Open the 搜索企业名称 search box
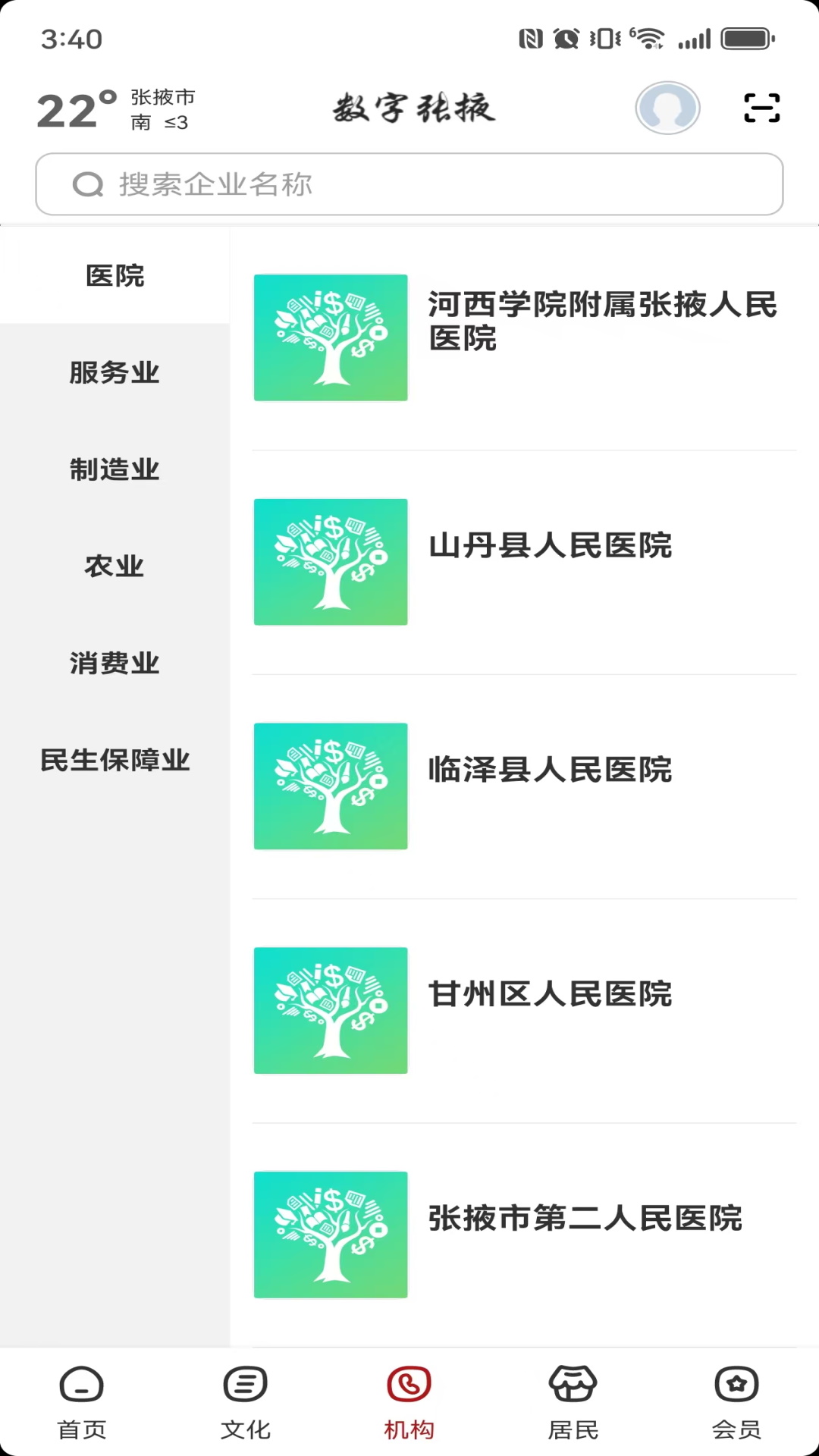819x1456 pixels. coord(409,184)
